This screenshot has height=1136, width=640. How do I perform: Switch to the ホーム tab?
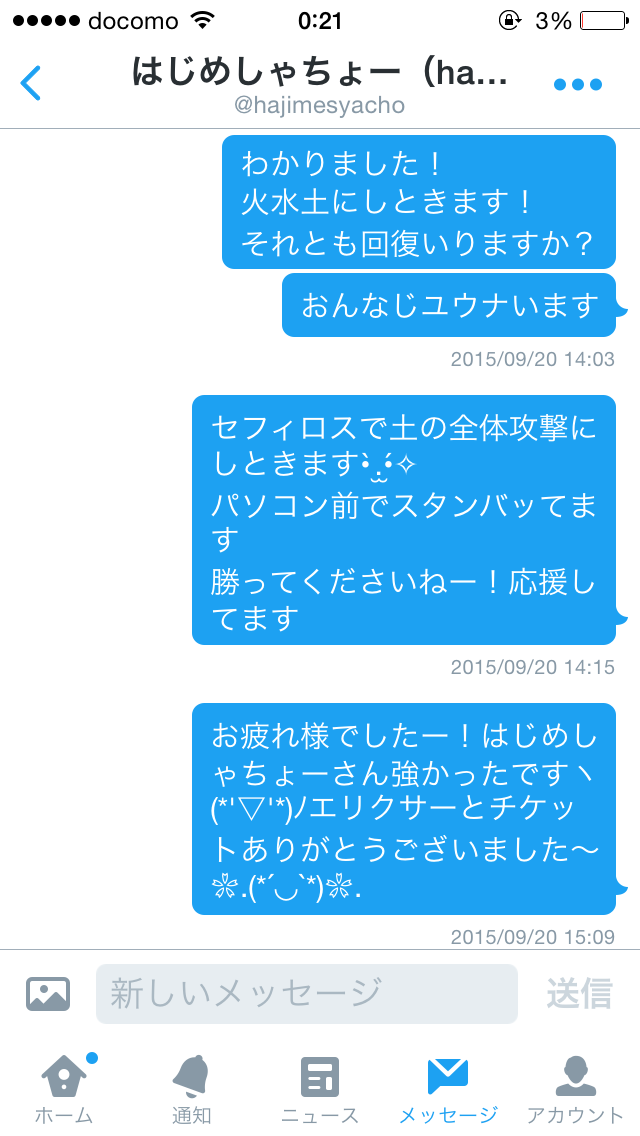click(64, 1089)
